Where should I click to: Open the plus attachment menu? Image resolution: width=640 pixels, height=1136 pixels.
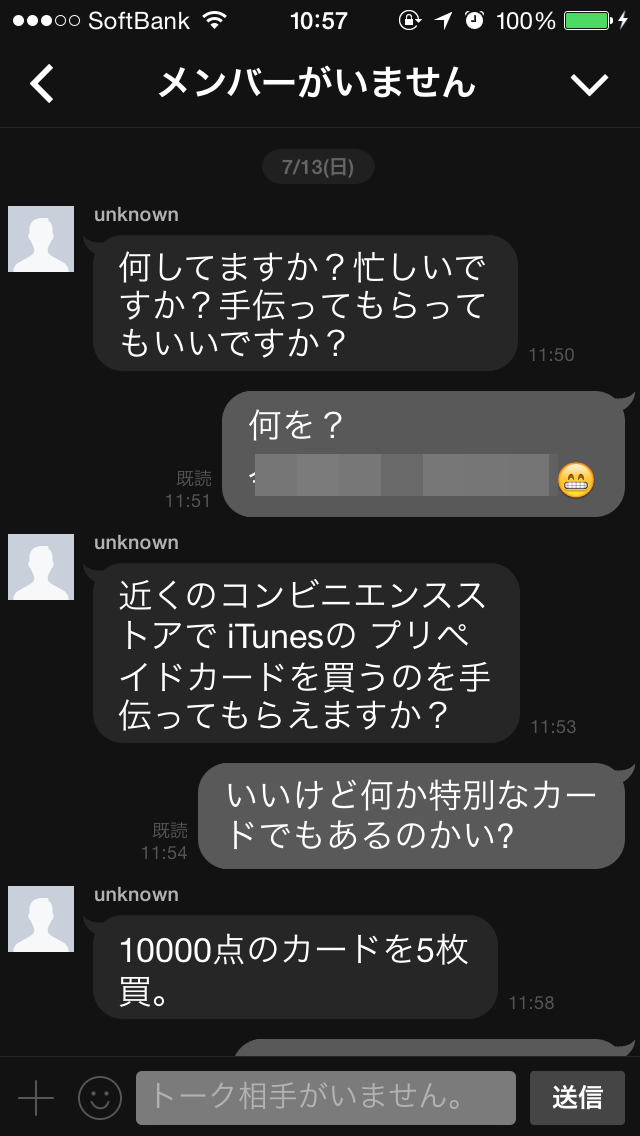coord(36,1098)
